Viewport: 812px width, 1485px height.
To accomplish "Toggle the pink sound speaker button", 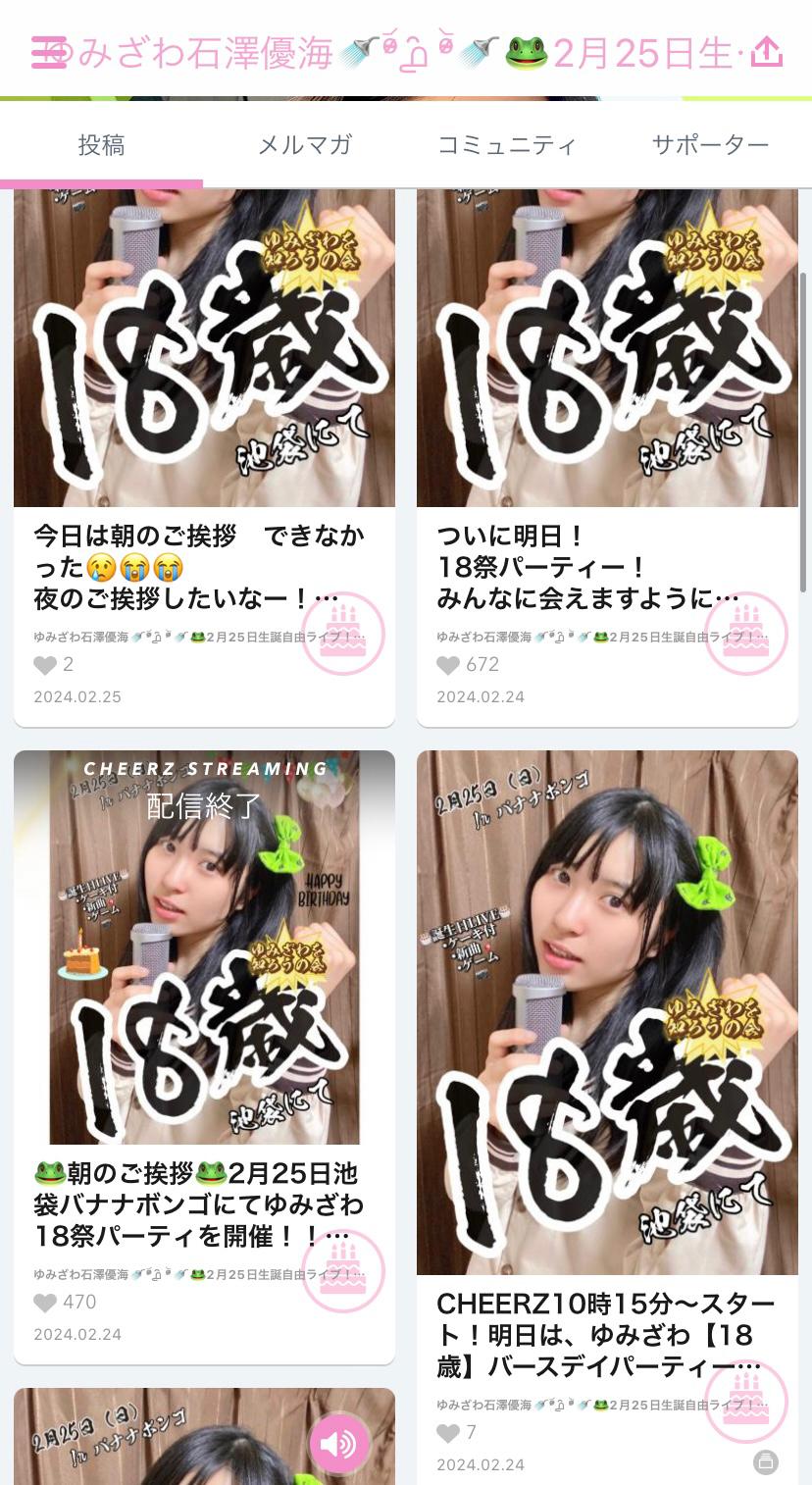I will tap(339, 1444).
